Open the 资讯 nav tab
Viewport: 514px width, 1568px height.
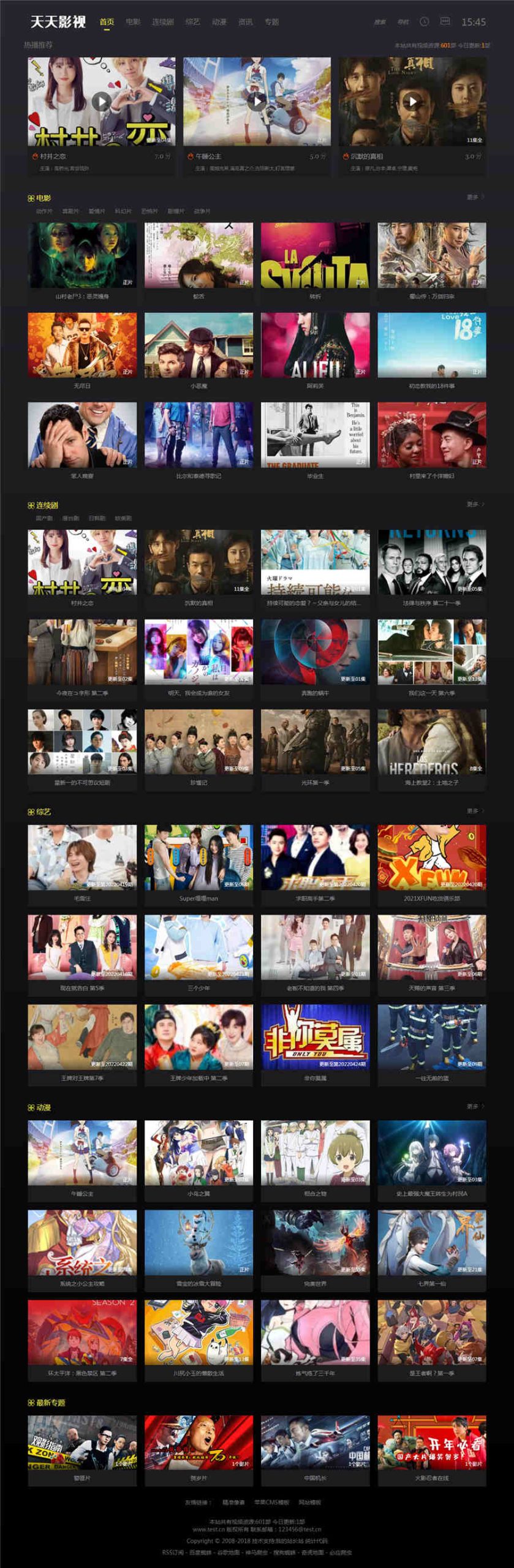coord(246,21)
